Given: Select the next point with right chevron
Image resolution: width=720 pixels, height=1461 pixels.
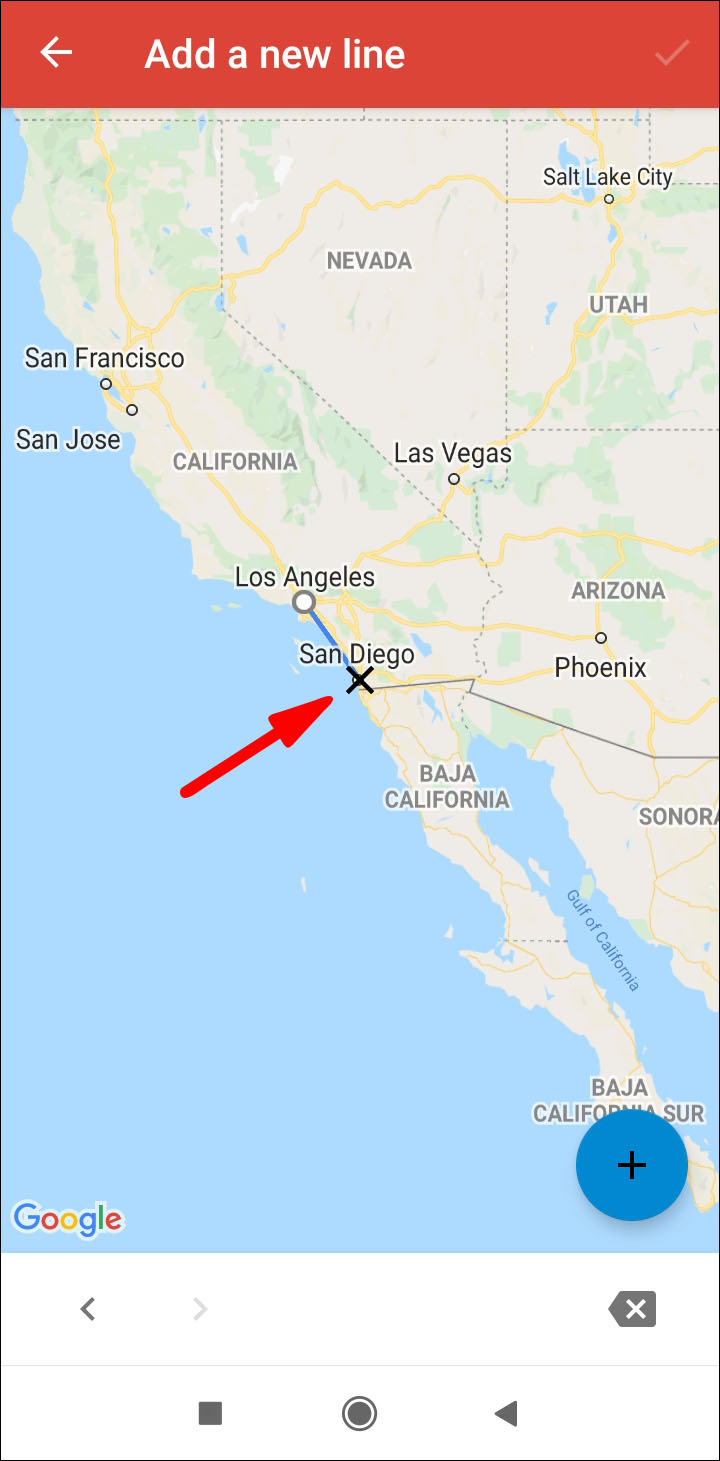Looking at the screenshot, I should (200, 1308).
